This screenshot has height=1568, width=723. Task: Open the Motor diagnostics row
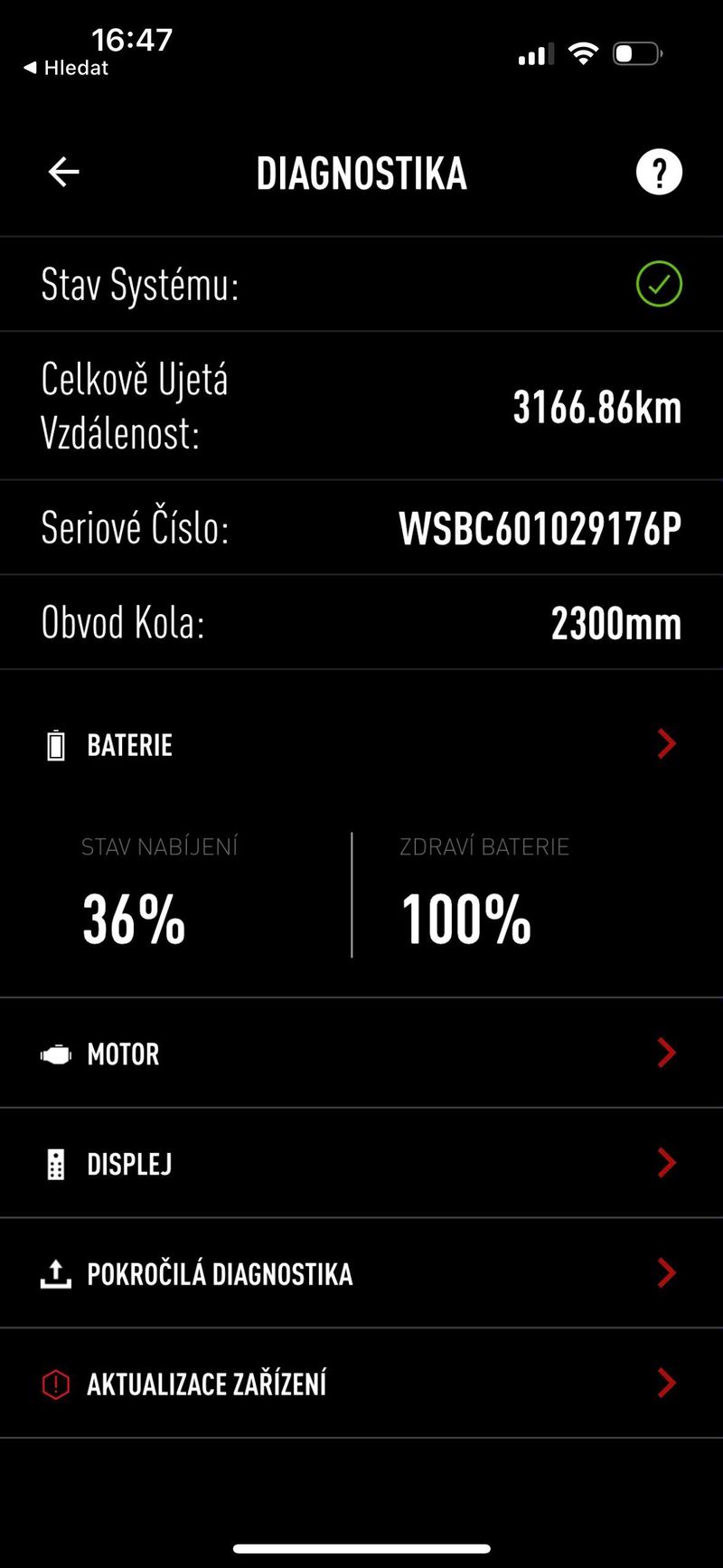point(361,1053)
